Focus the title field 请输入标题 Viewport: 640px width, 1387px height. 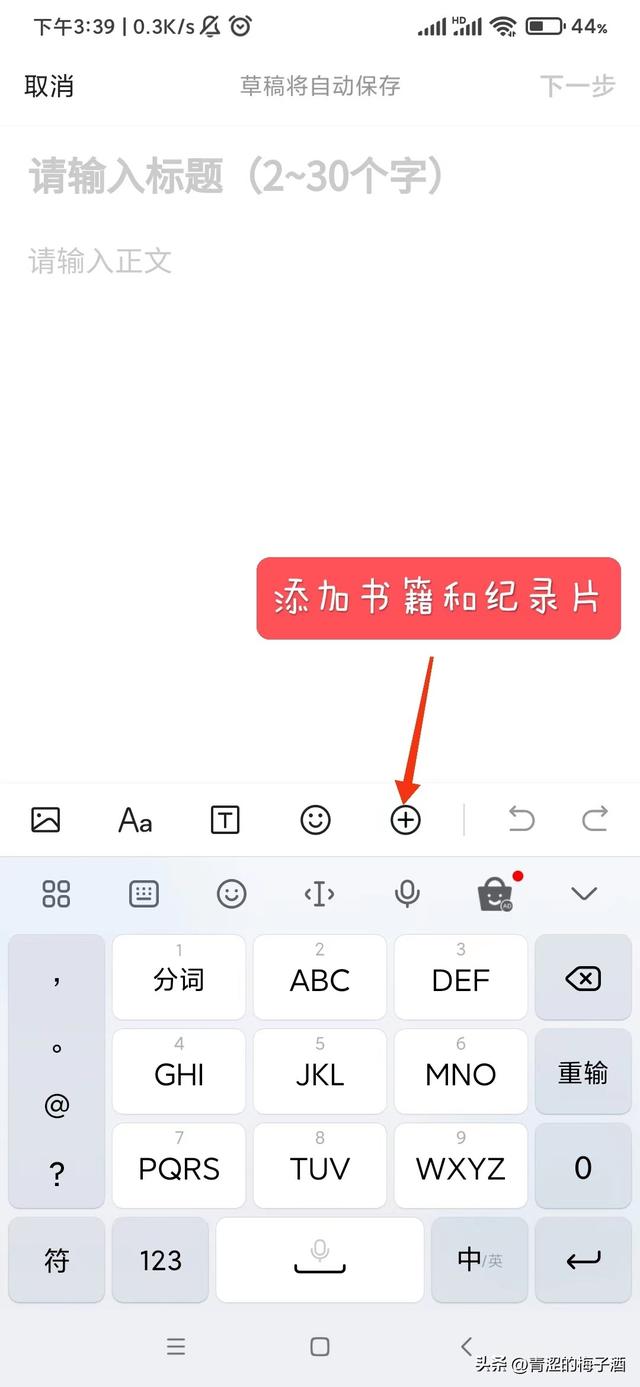(236, 177)
